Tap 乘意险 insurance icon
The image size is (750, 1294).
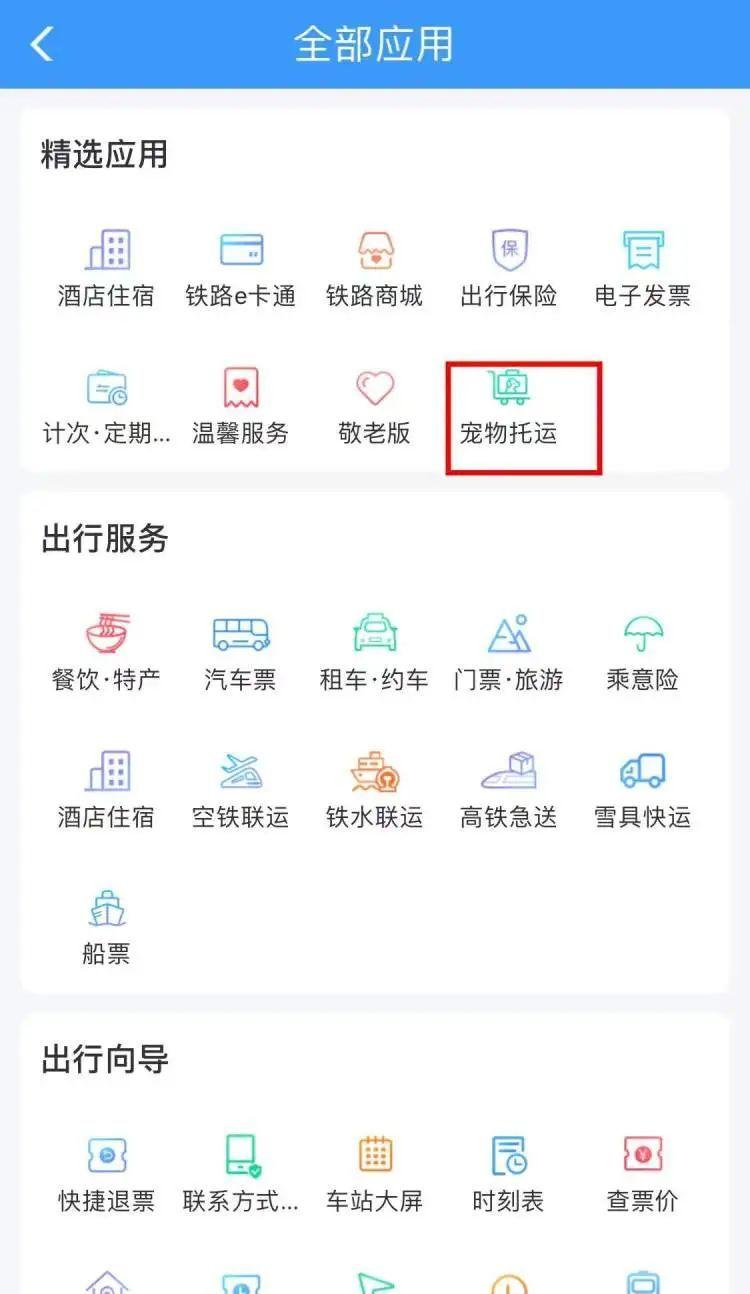642,652
